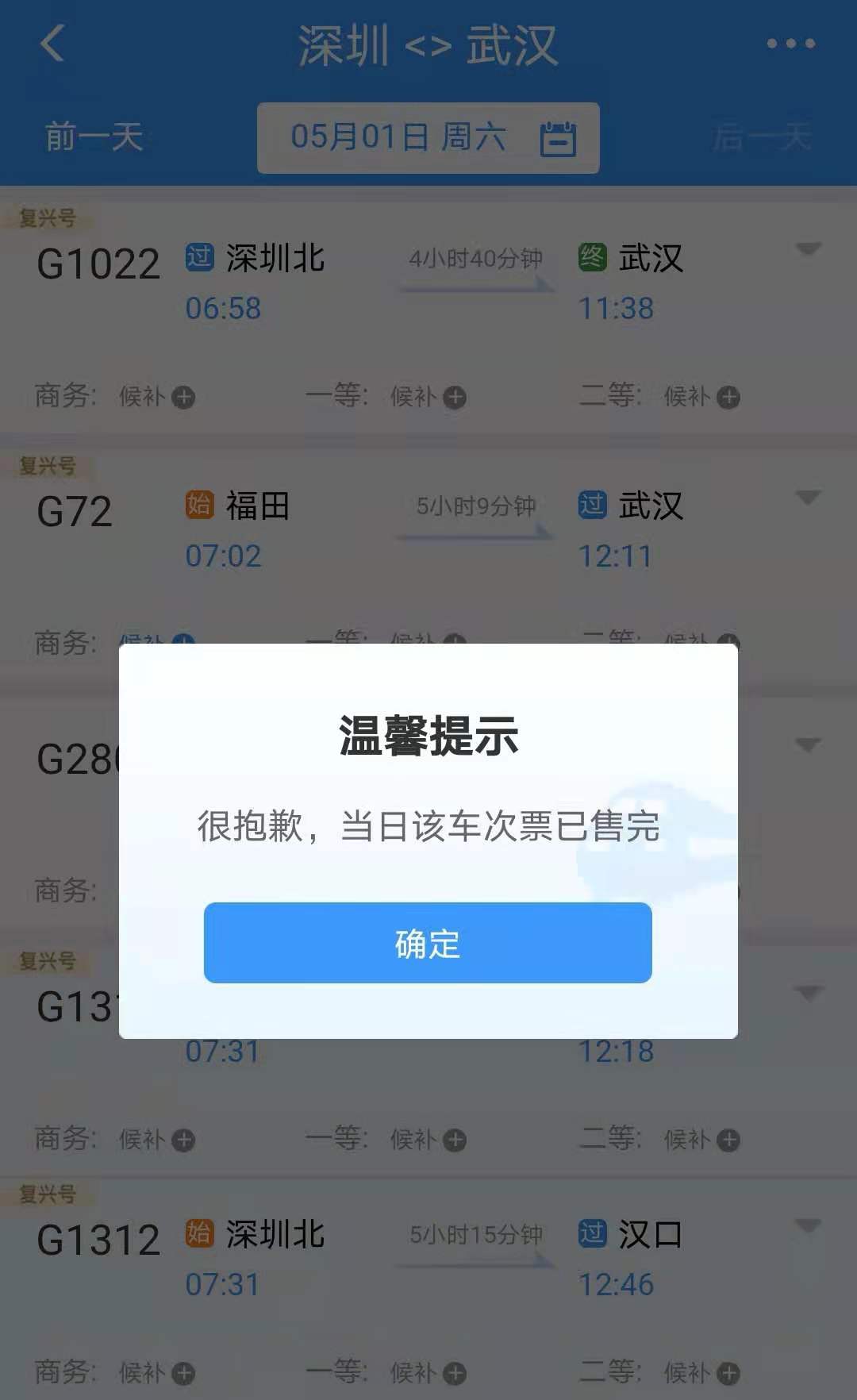The width and height of the screenshot is (857, 1400).
Task: Tap 确定 to dismiss the sold-out notice
Action: 428,943
